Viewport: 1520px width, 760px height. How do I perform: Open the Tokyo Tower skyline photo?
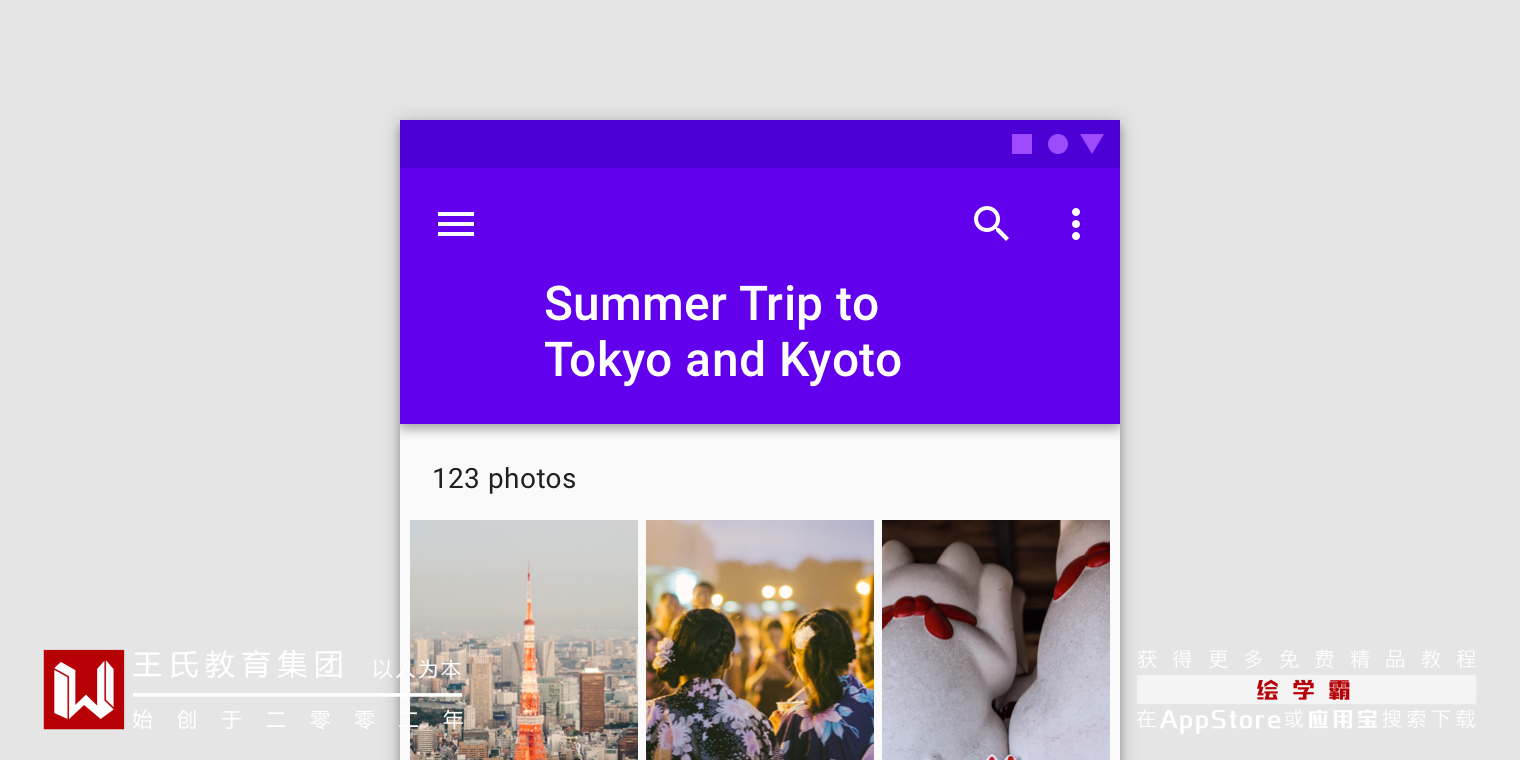[524, 638]
